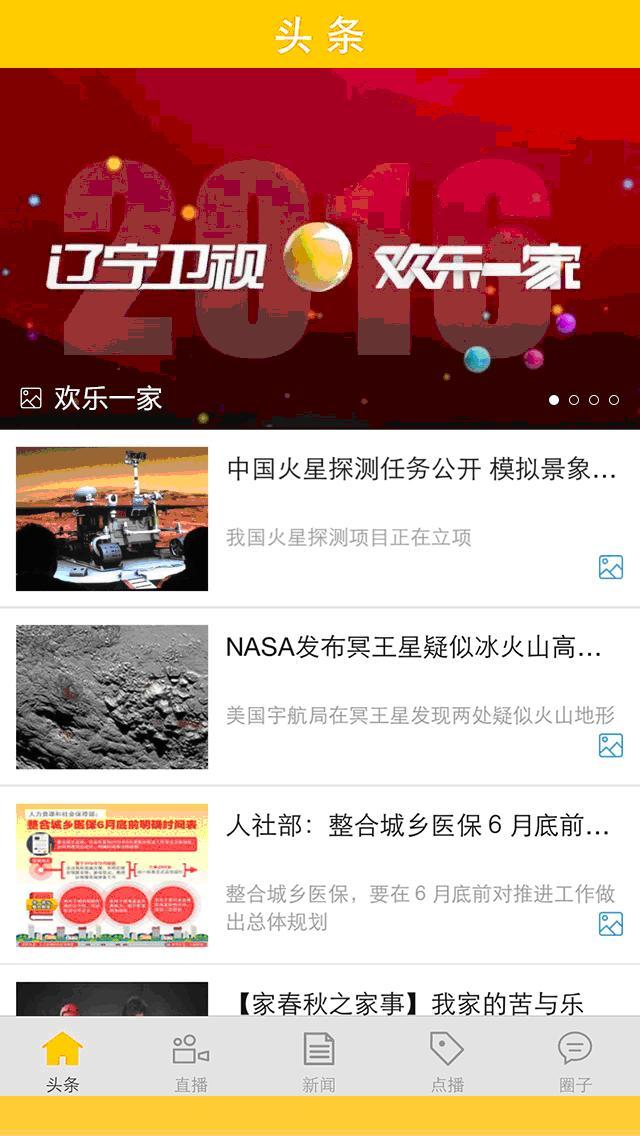Open the 欢乐一家 banner

[x=320, y=250]
